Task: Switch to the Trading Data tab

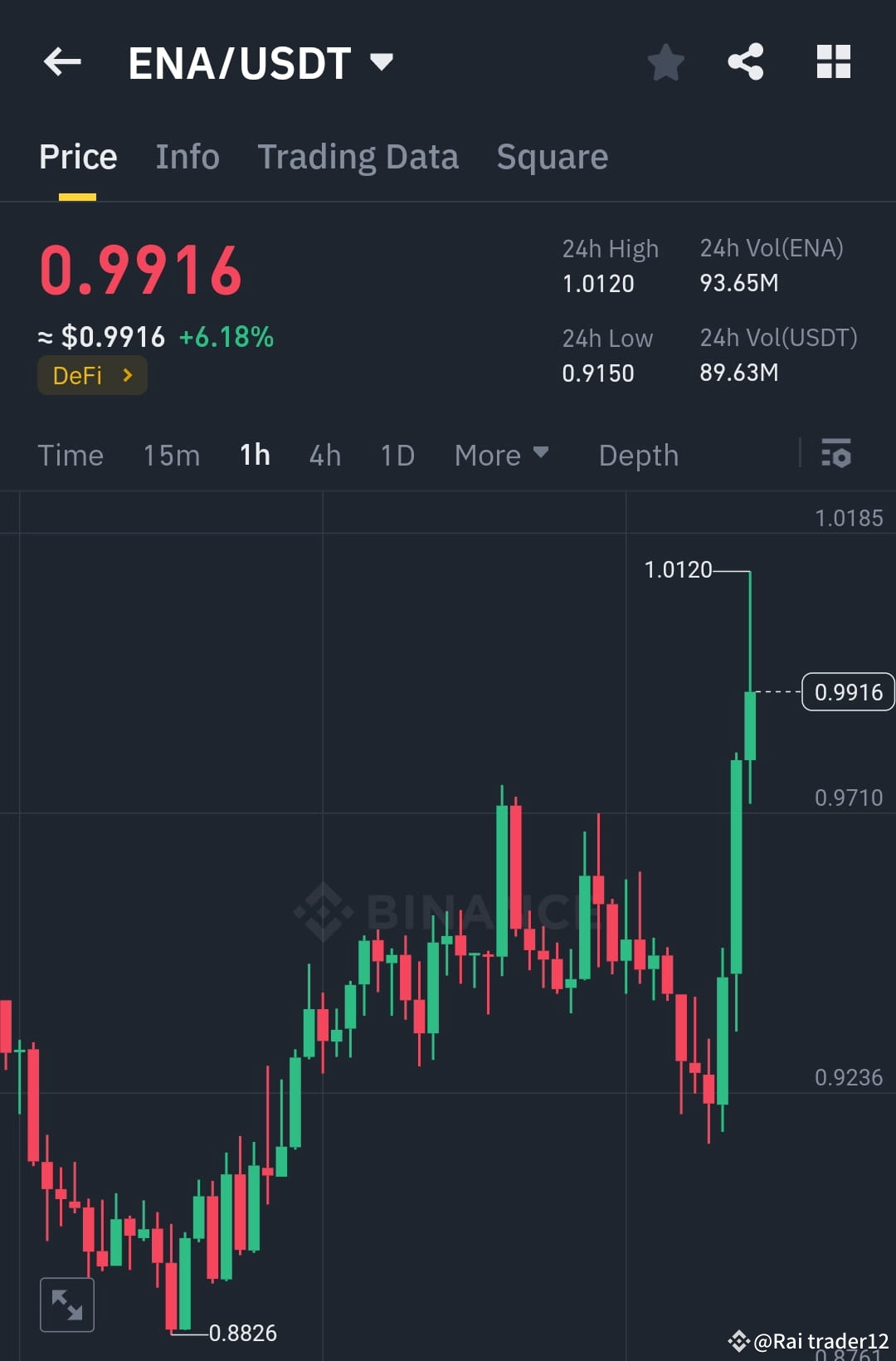Action: (358, 156)
